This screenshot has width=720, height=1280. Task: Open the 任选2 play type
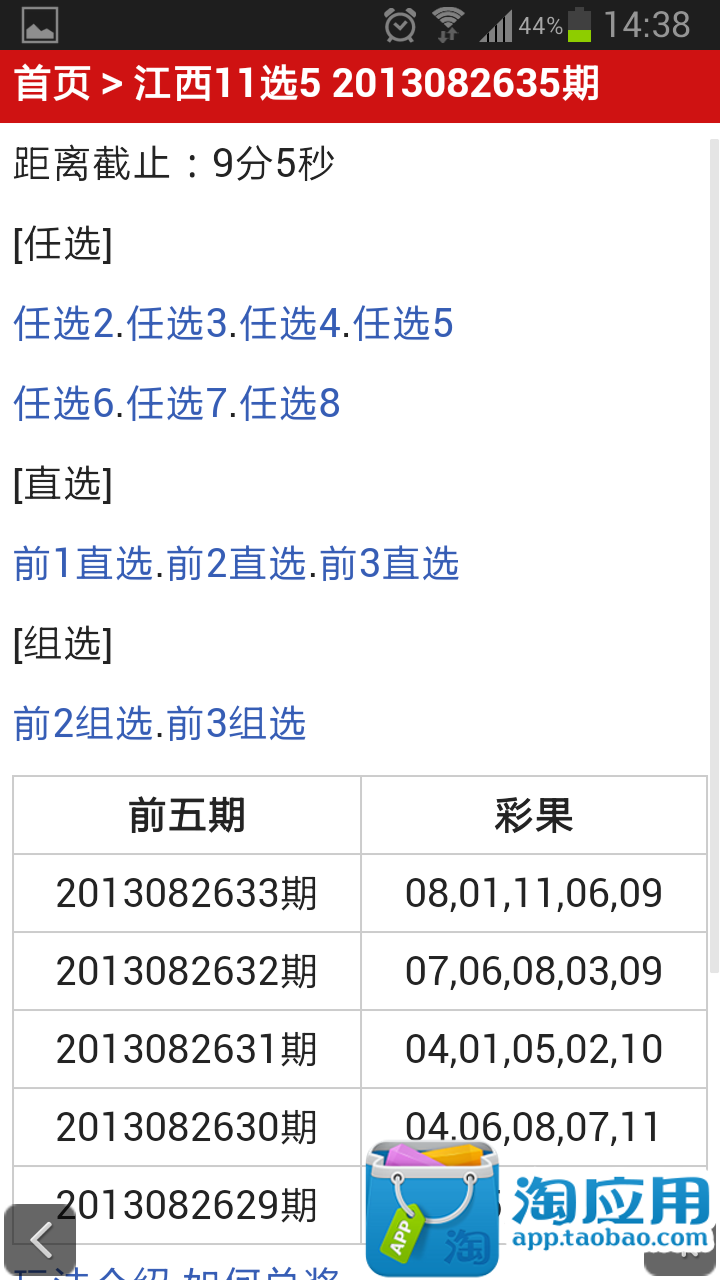[x=64, y=324]
